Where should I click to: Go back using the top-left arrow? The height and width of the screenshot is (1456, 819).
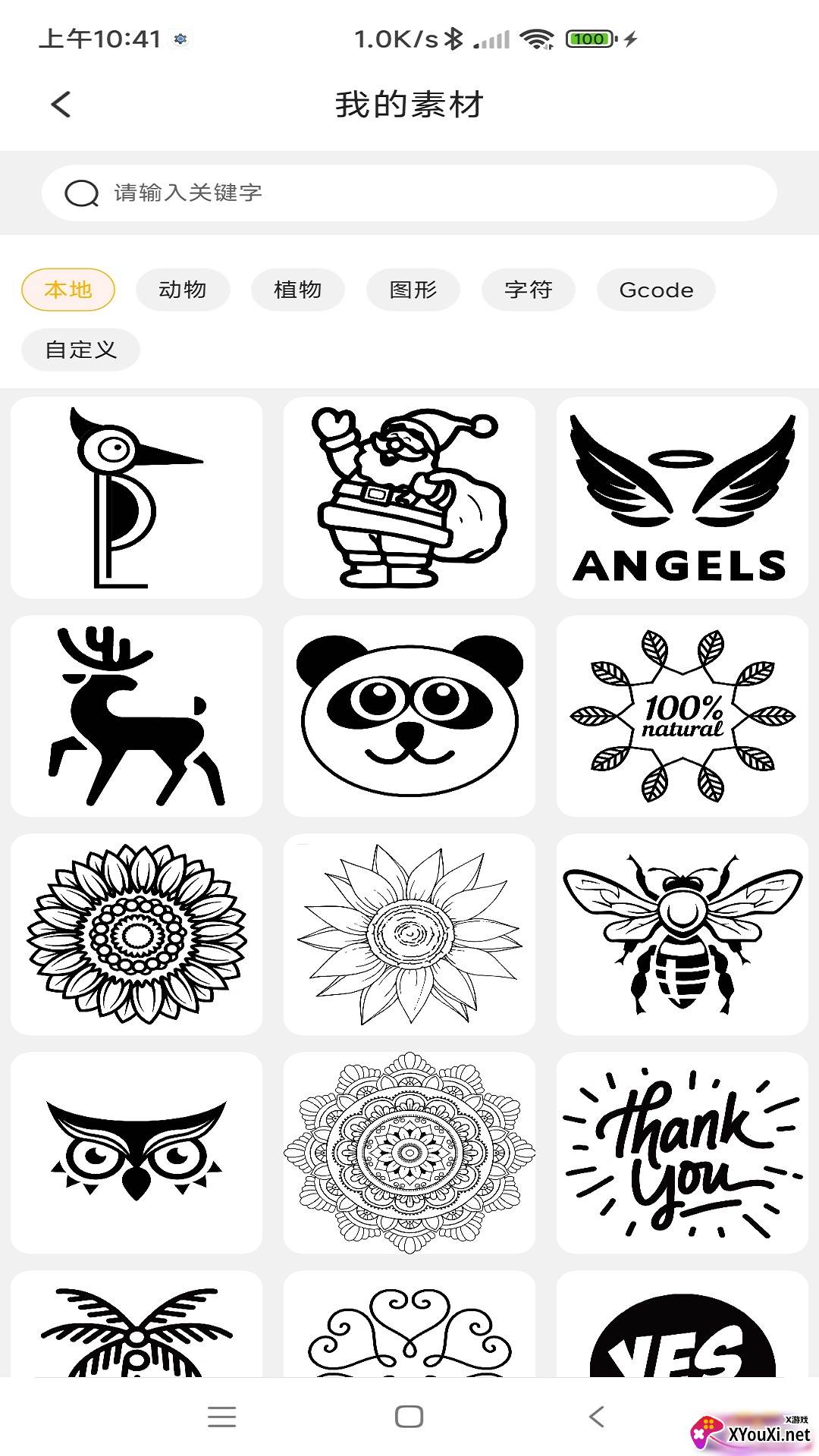click(x=61, y=105)
